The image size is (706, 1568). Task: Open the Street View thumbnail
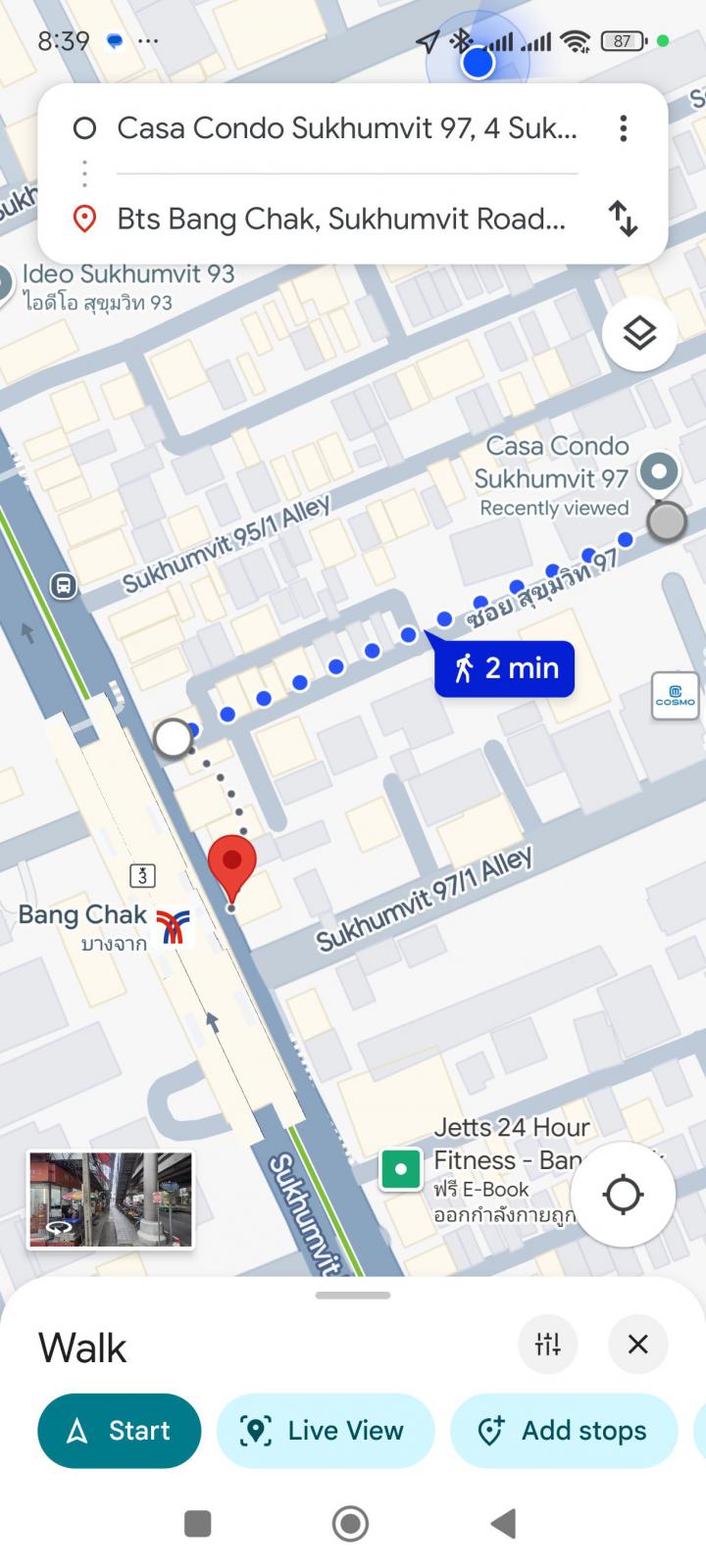[x=110, y=1200]
